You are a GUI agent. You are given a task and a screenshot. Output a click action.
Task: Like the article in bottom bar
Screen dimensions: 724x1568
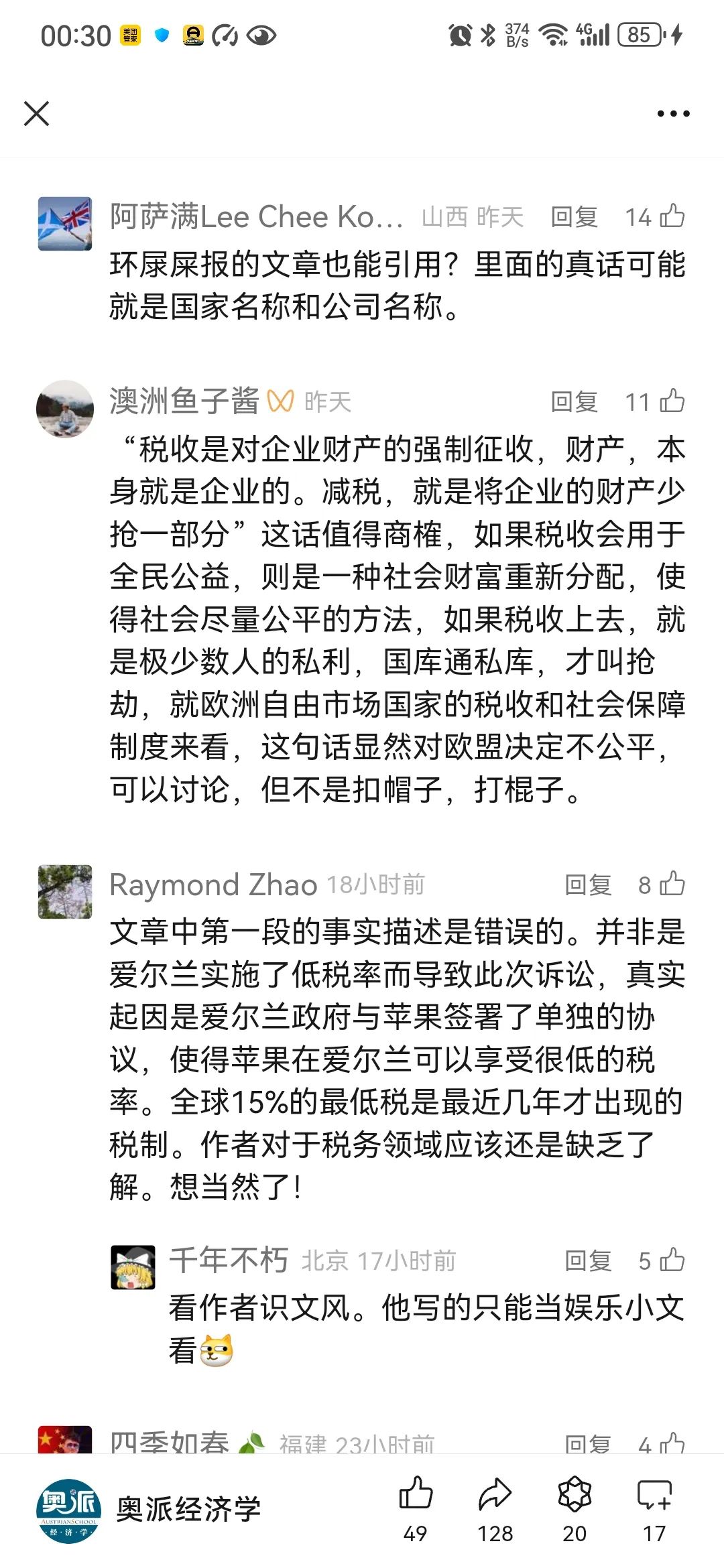[416, 1509]
